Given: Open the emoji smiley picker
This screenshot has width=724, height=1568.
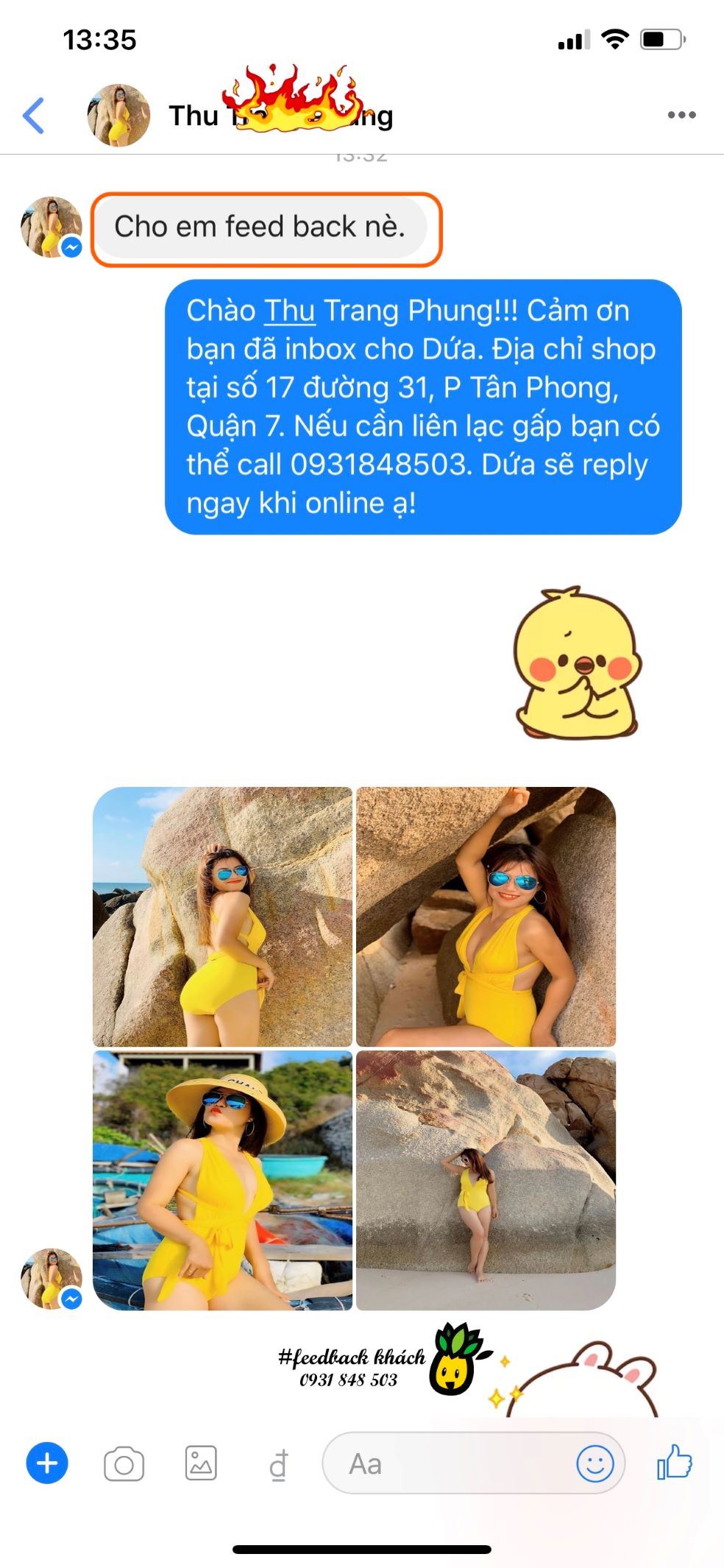Looking at the screenshot, I should (x=595, y=1463).
